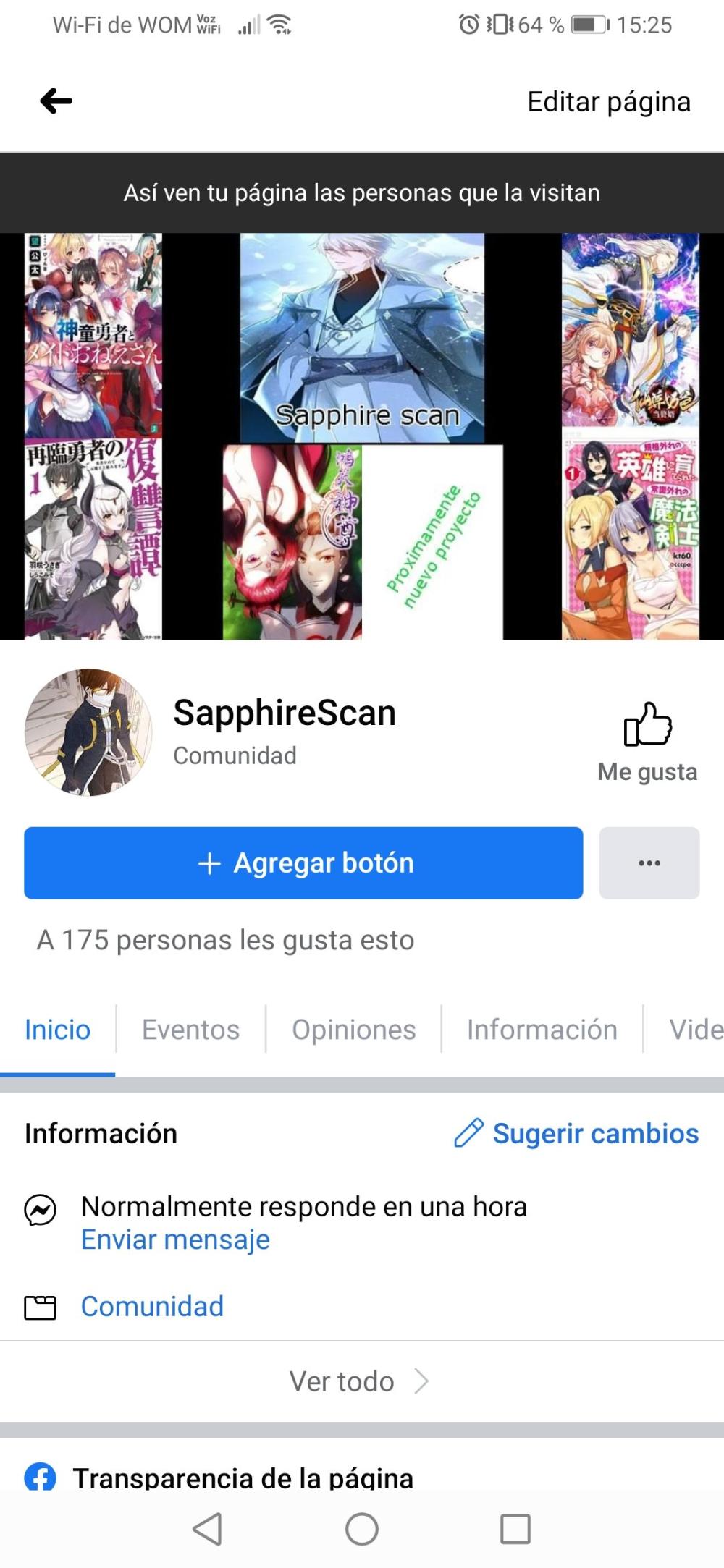Go back using the arrow icon
This screenshot has height=1568, width=724.
coord(56,101)
